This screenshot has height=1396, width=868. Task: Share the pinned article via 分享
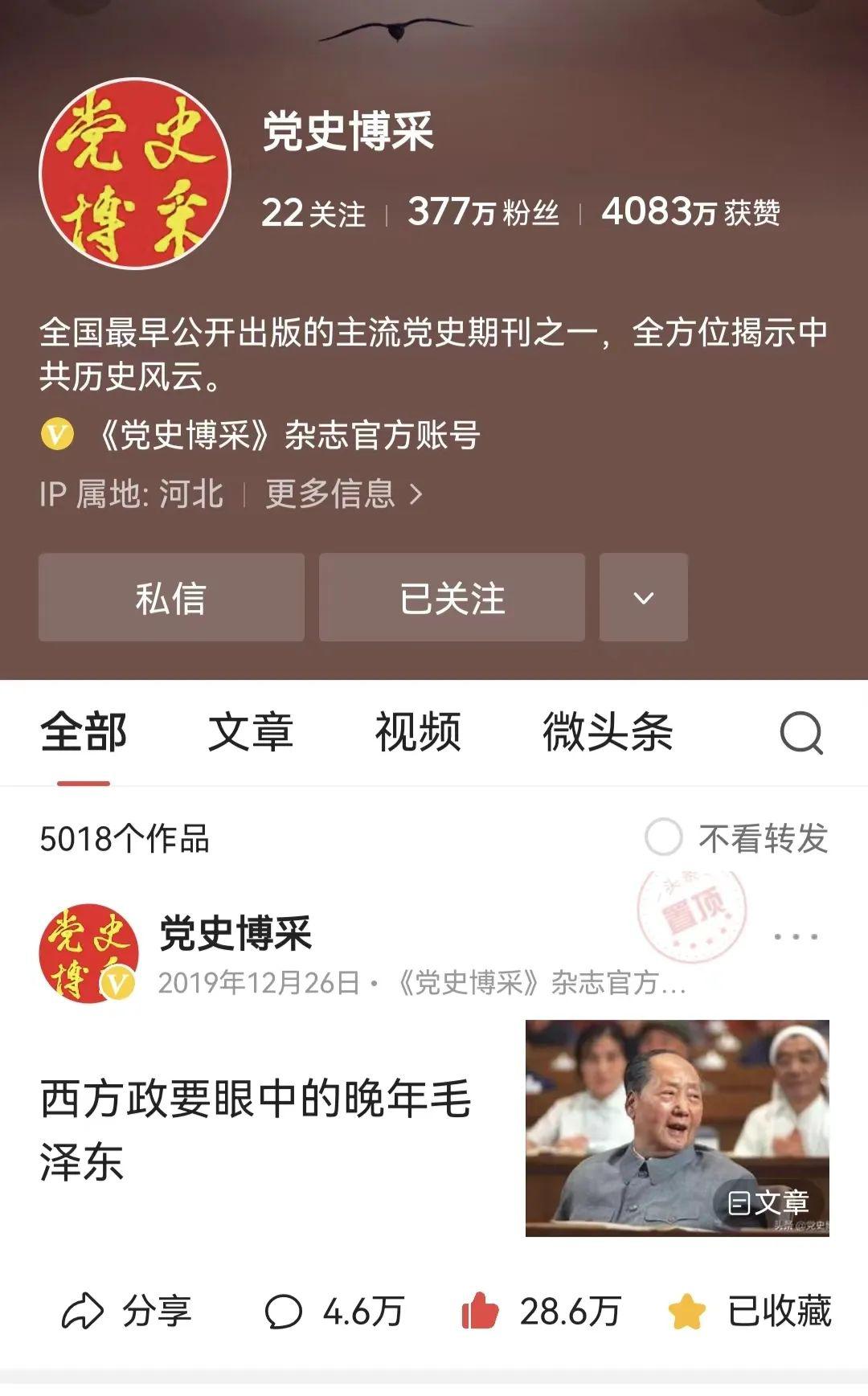(x=127, y=1312)
